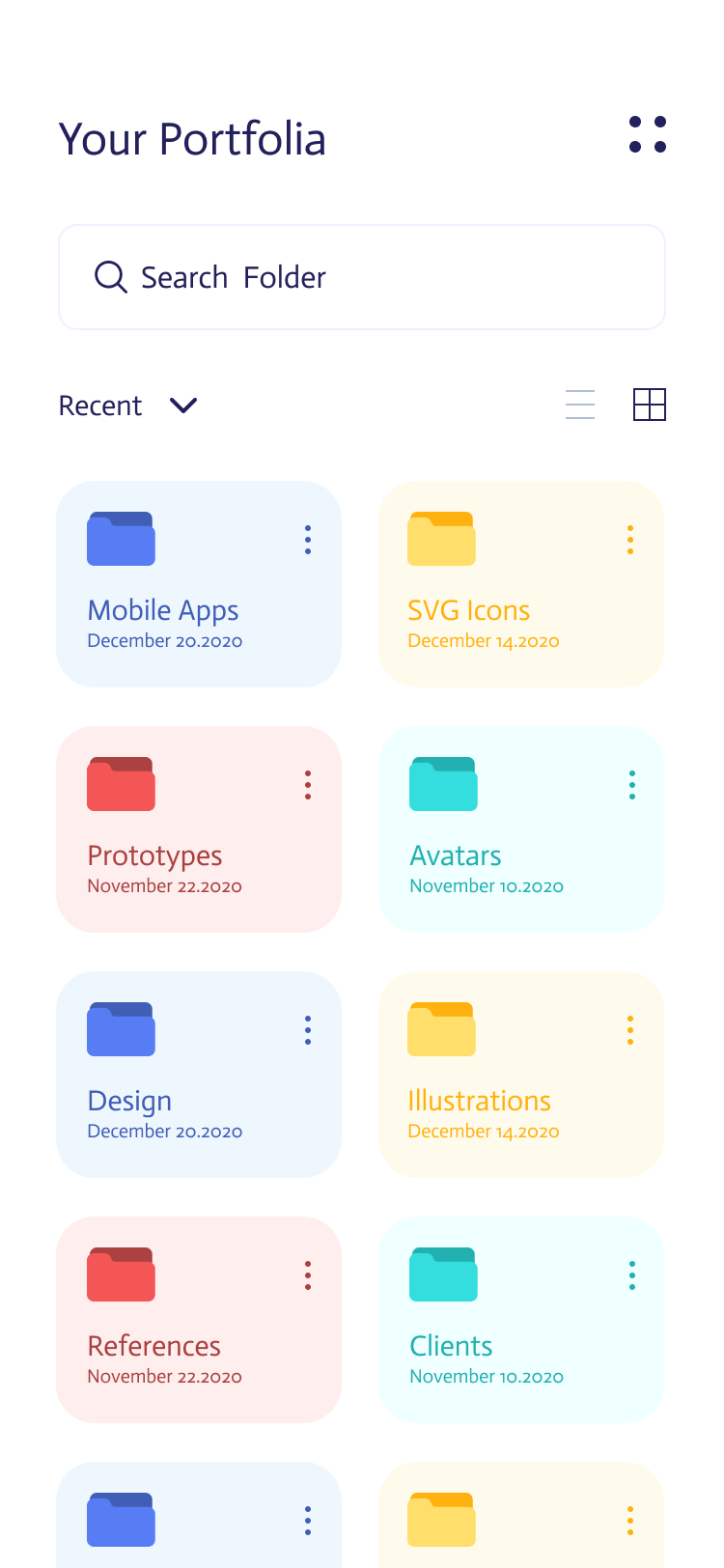Image resolution: width=724 pixels, height=1568 pixels.
Task: Open the Prototypes folder's three-dot menu
Action: (308, 785)
